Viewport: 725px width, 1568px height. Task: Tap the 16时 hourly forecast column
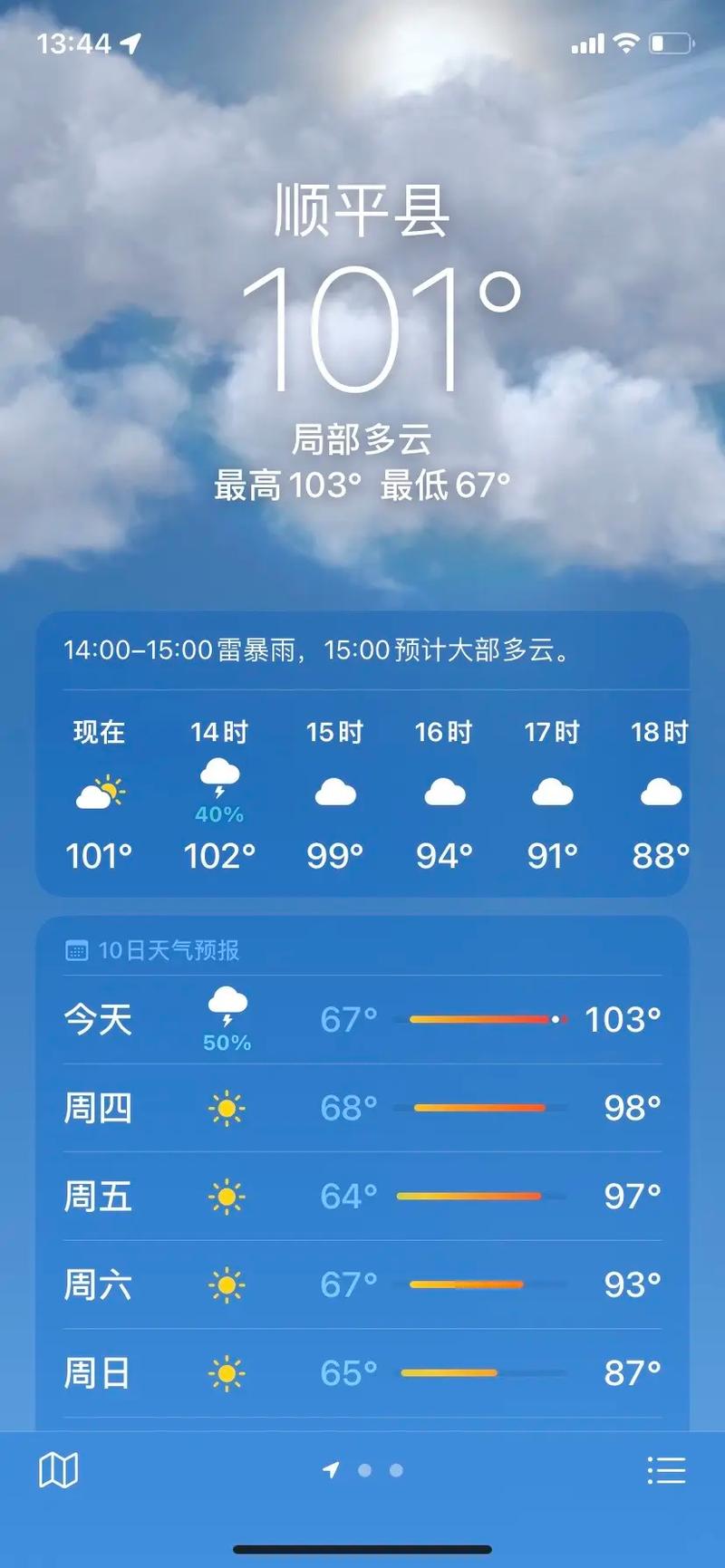pos(442,790)
